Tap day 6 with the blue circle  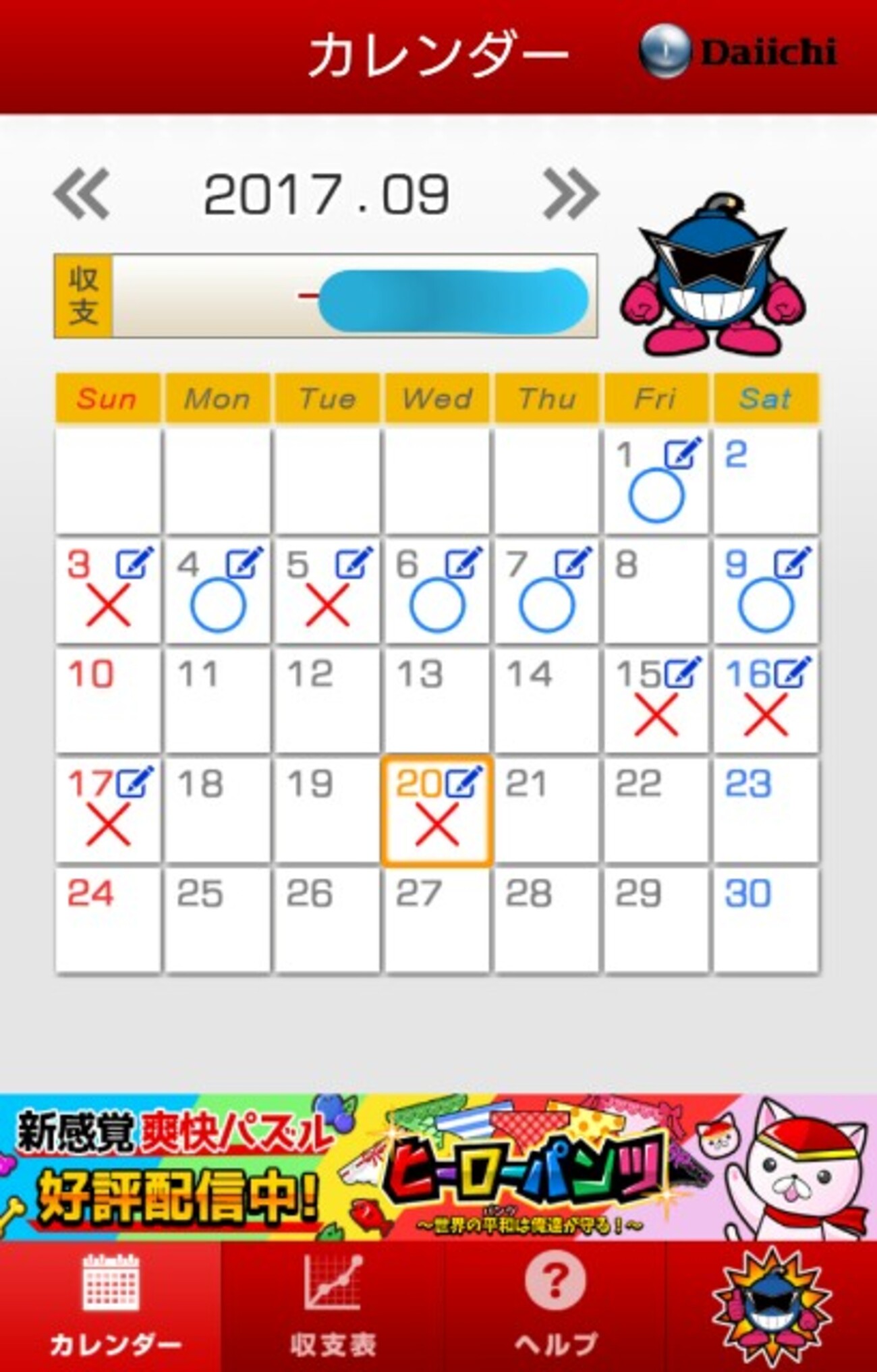click(436, 592)
